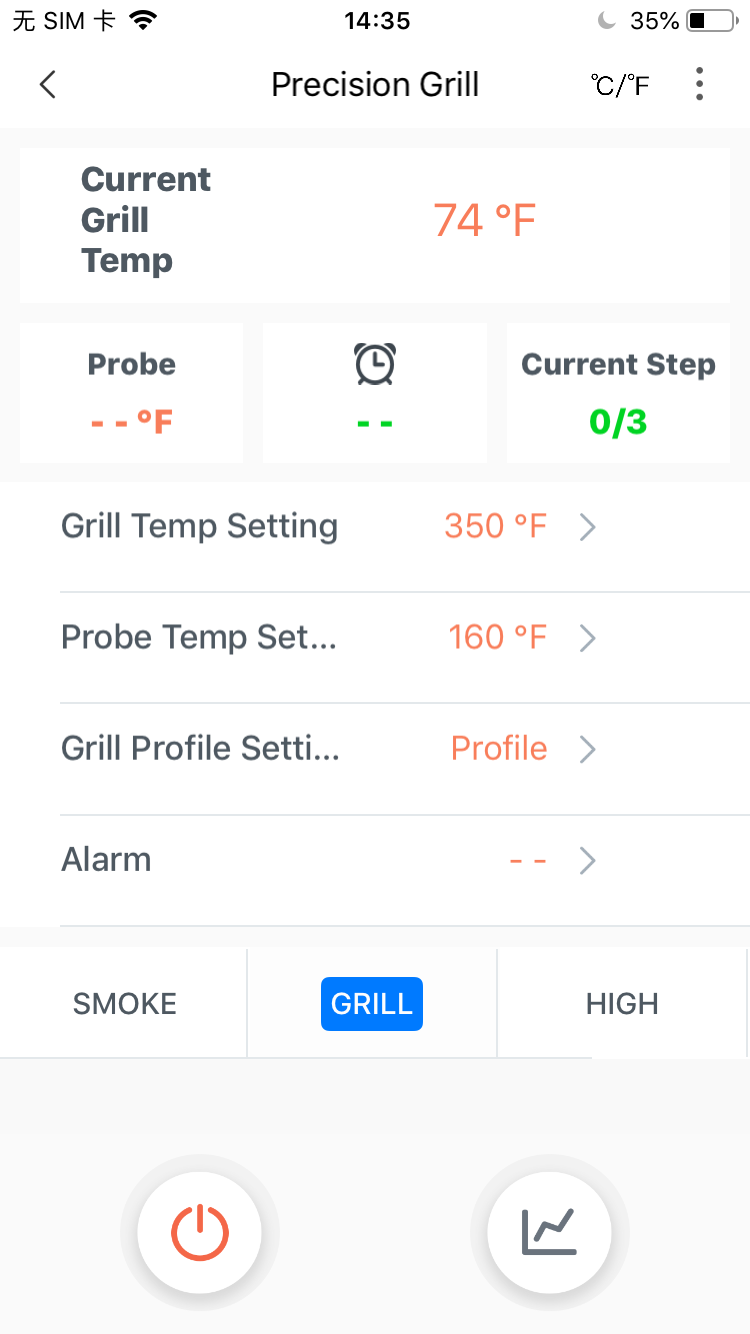Open the three-dot overflow menu
Viewport: 750px width, 1334px height.
tap(699, 85)
